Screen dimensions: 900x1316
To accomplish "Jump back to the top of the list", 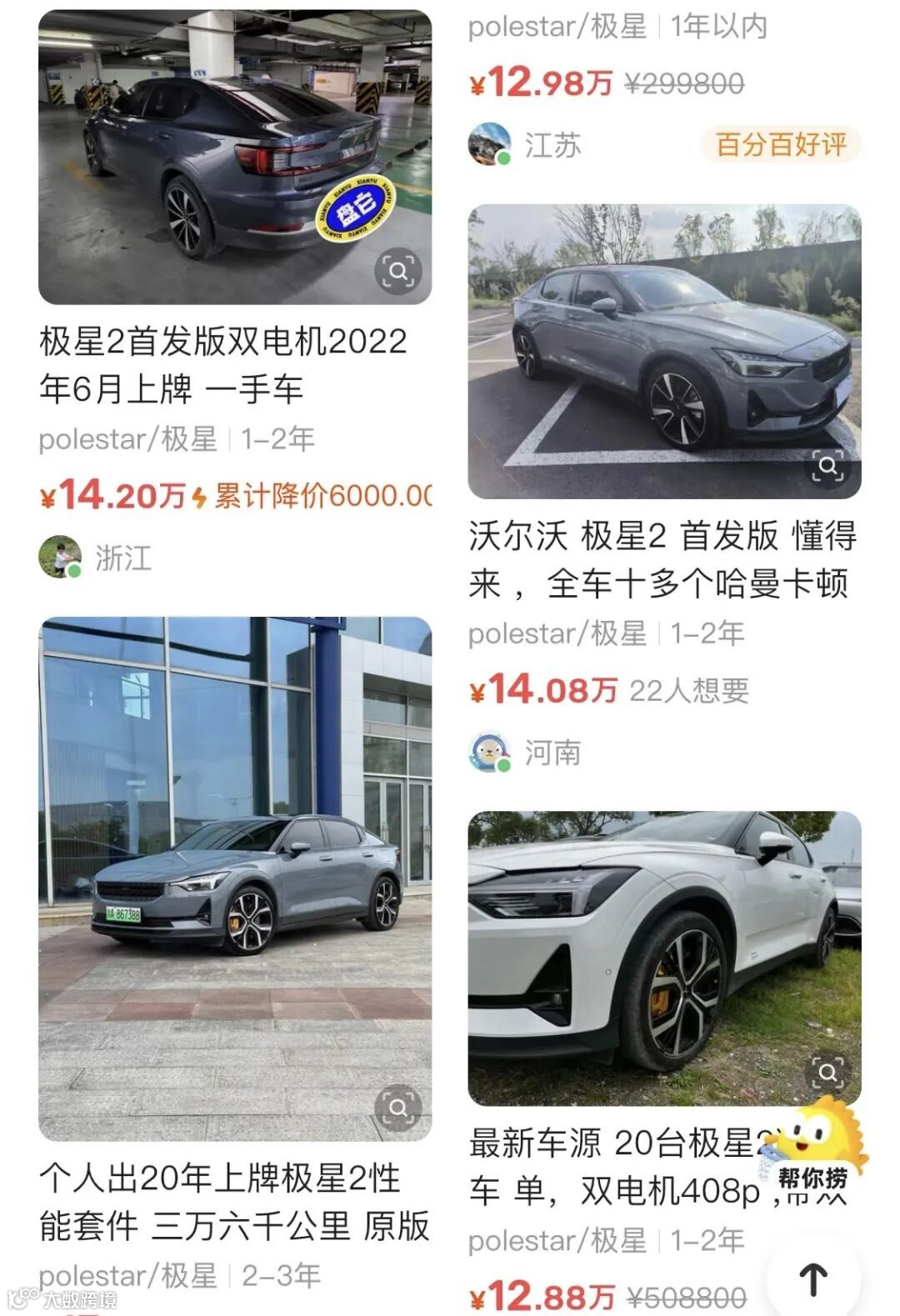I will click(x=813, y=1279).
